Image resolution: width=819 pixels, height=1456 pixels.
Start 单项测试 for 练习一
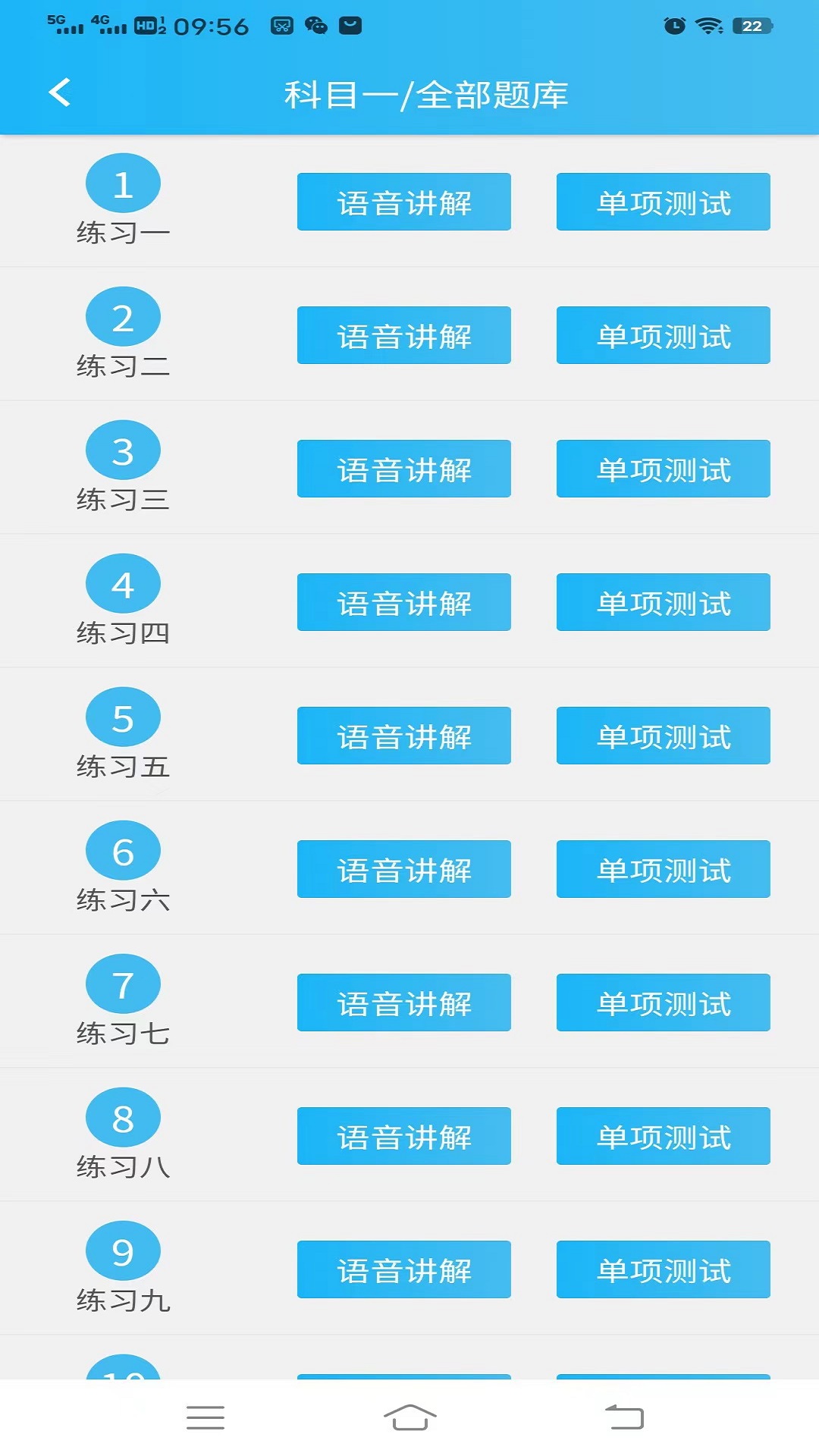tap(663, 202)
